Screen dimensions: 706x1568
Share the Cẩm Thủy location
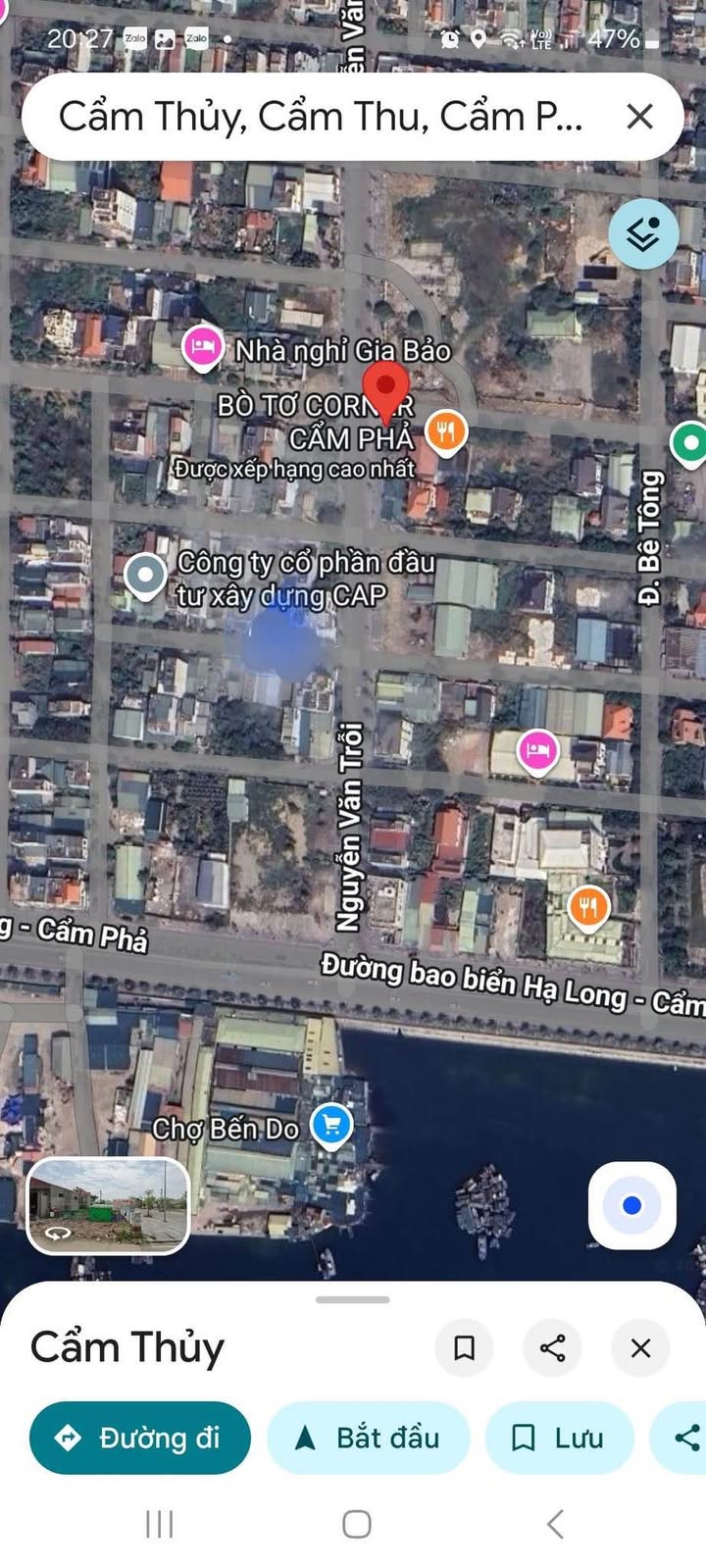coord(553,1347)
